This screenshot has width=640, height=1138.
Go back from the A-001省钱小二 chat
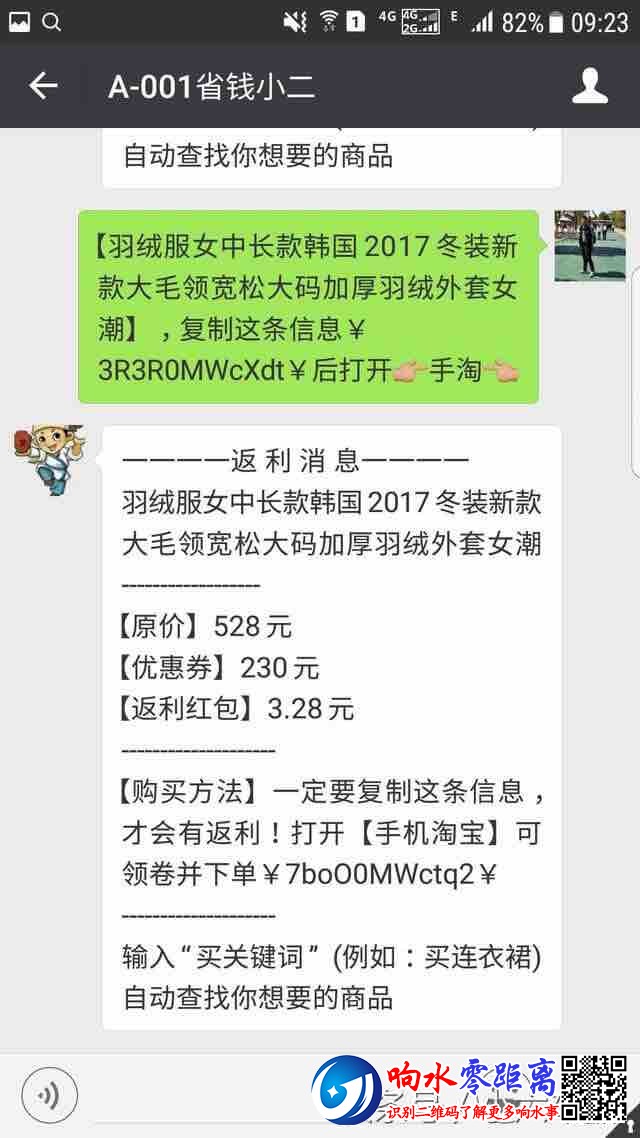pos(43,86)
